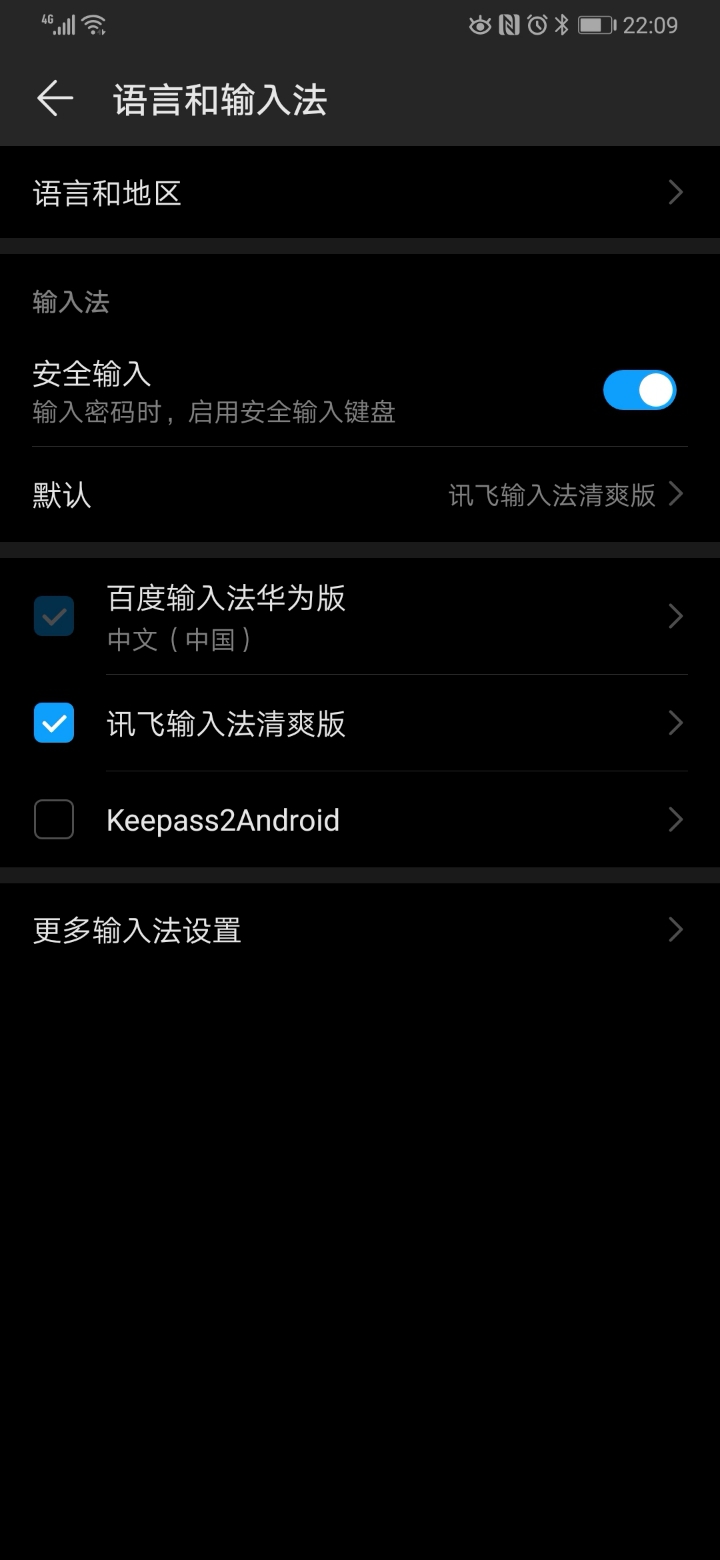720x1560 pixels.
Task: Uncheck the 讯飞输入法清爽版 input method
Action: (53, 722)
